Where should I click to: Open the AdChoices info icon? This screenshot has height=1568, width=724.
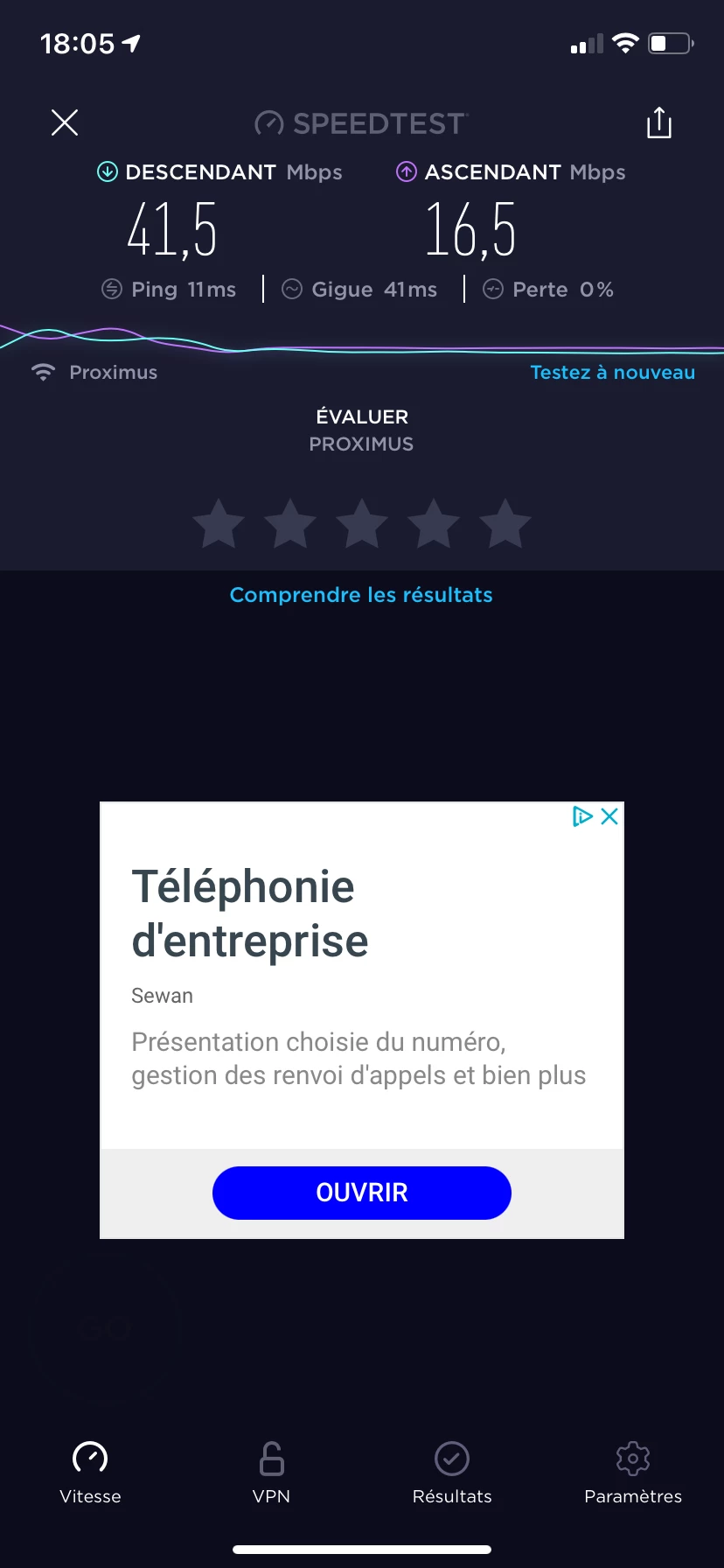[x=581, y=816]
